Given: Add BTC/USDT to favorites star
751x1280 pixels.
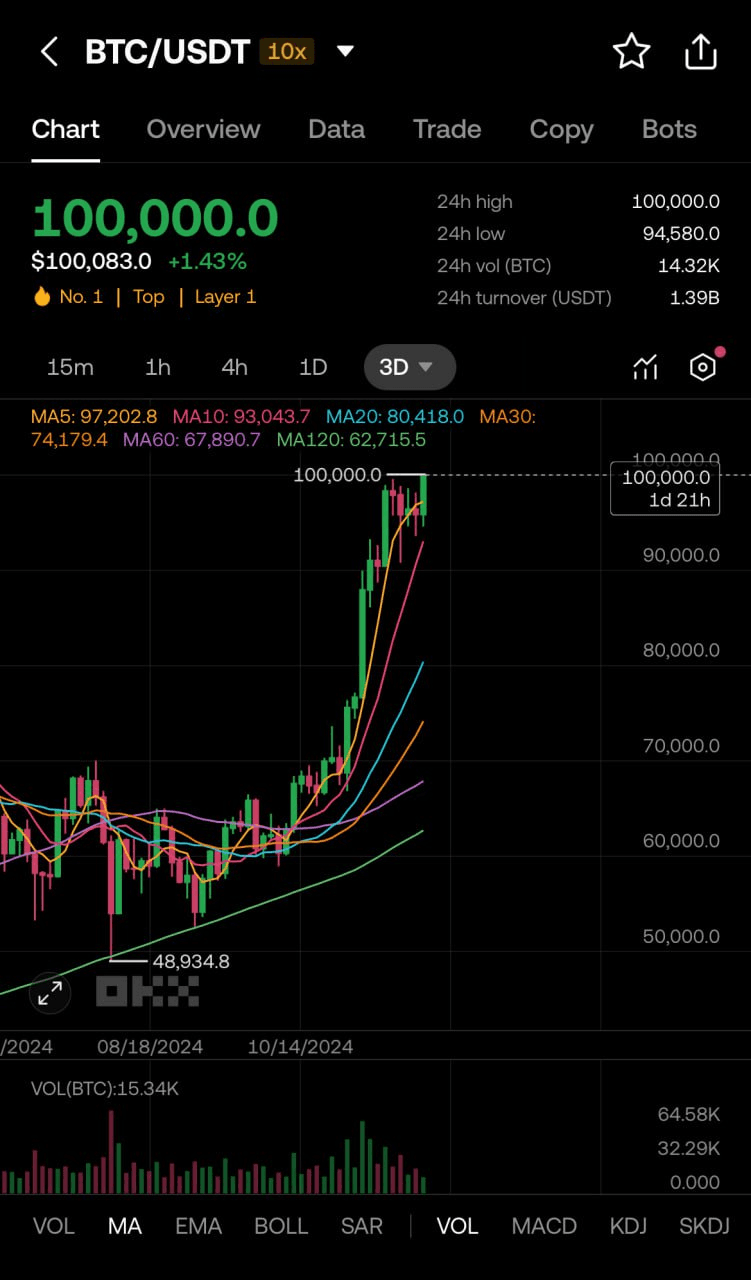Looking at the screenshot, I should pyautogui.click(x=631, y=52).
